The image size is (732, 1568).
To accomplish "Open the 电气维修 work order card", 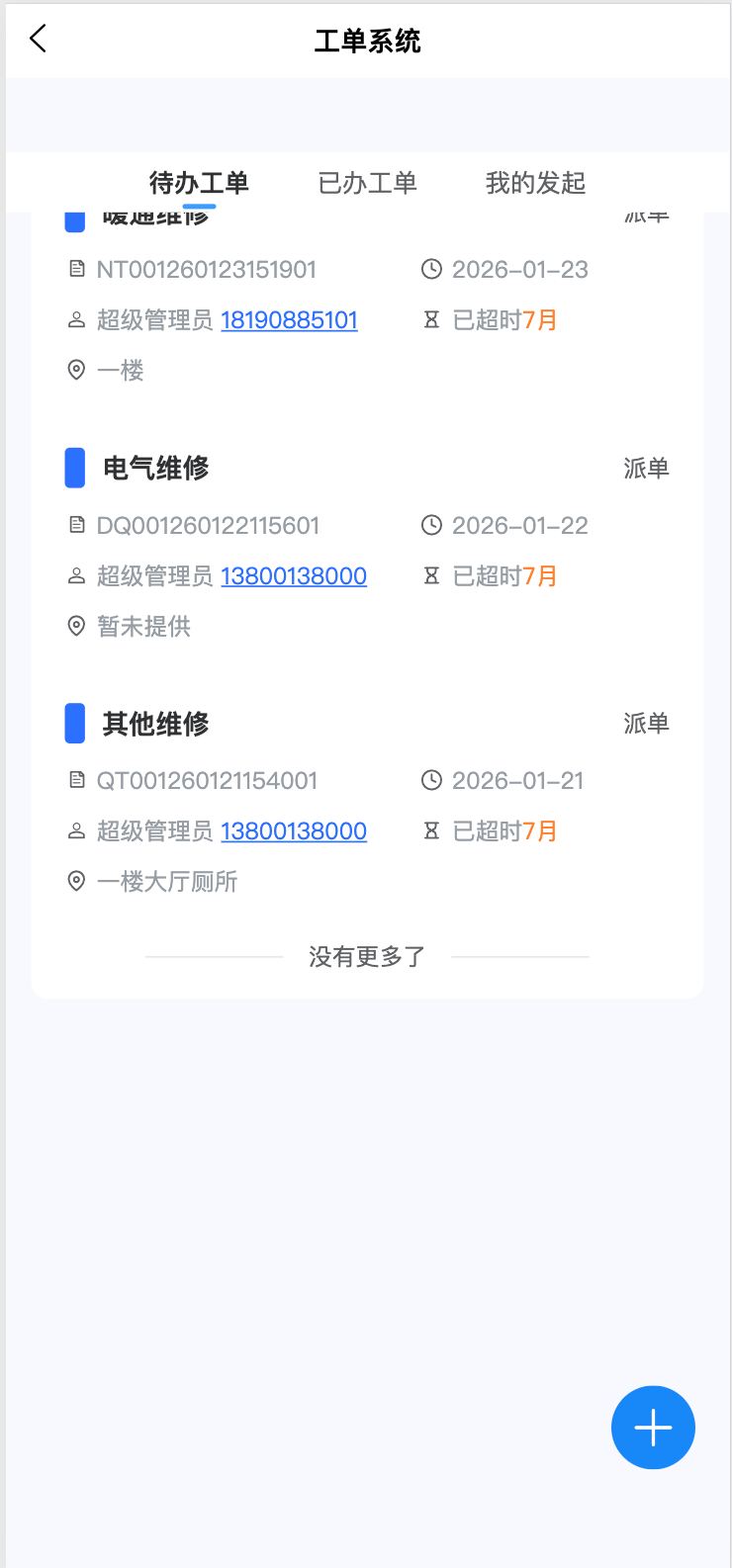I will tap(367, 546).
